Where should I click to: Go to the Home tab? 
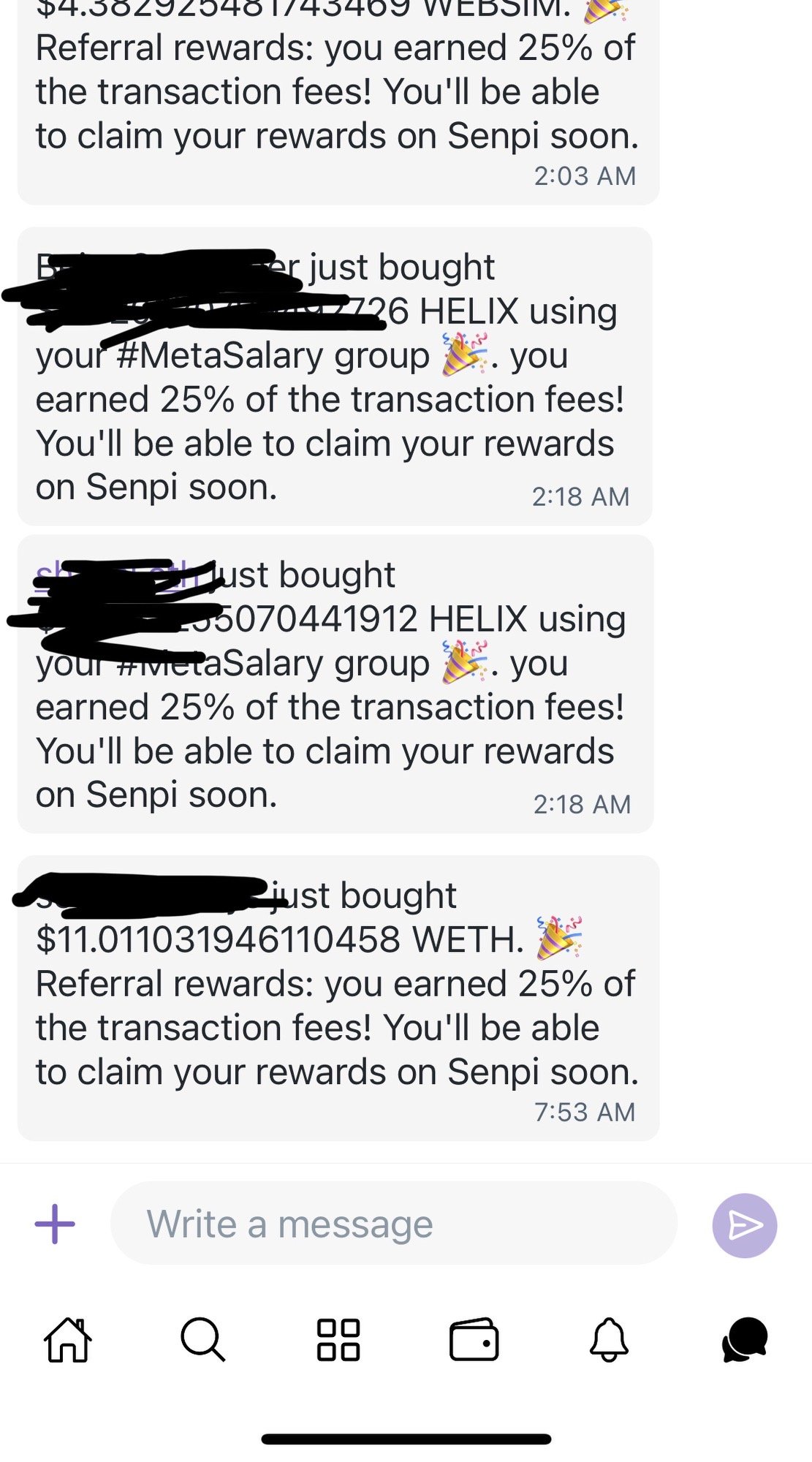(68, 1340)
